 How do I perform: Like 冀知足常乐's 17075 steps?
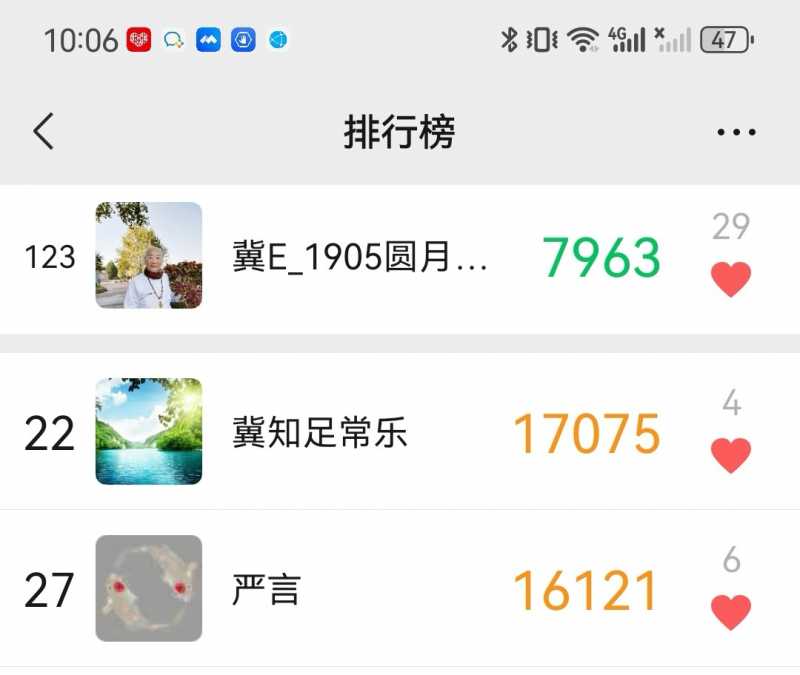pos(731,455)
